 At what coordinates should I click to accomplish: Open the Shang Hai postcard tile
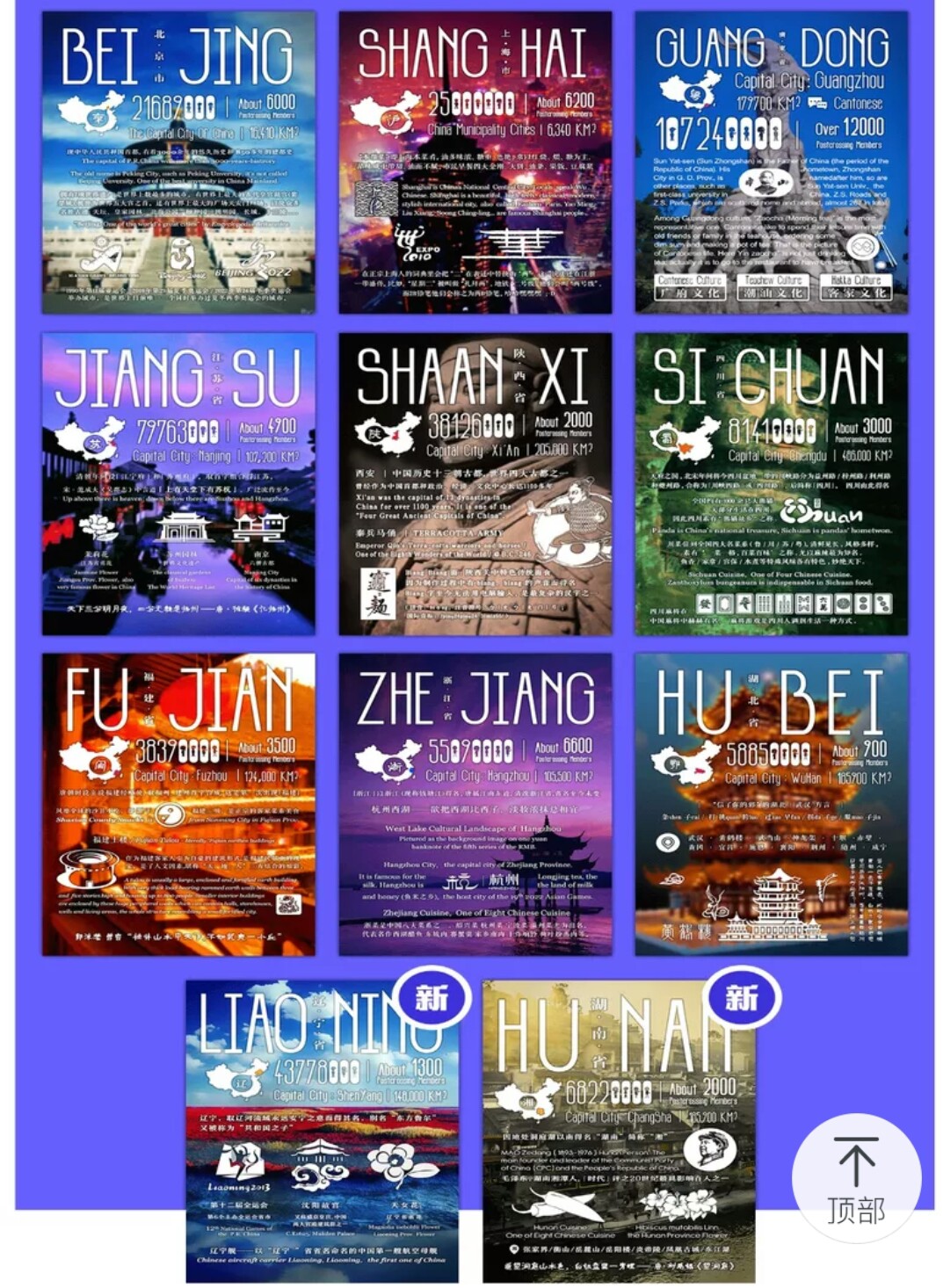(x=475, y=163)
